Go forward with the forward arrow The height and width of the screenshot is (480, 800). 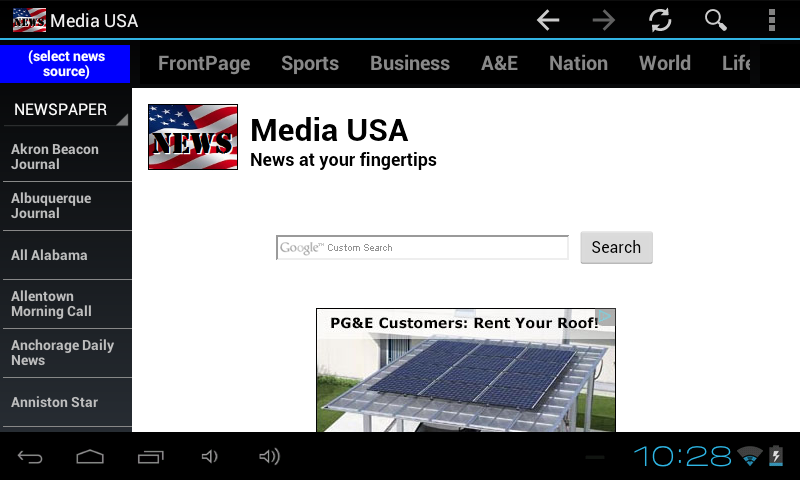point(603,20)
